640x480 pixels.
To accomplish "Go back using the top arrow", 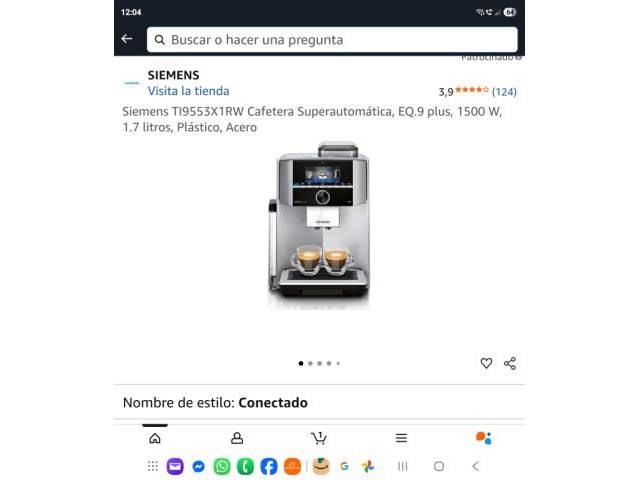I will [x=127, y=39].
